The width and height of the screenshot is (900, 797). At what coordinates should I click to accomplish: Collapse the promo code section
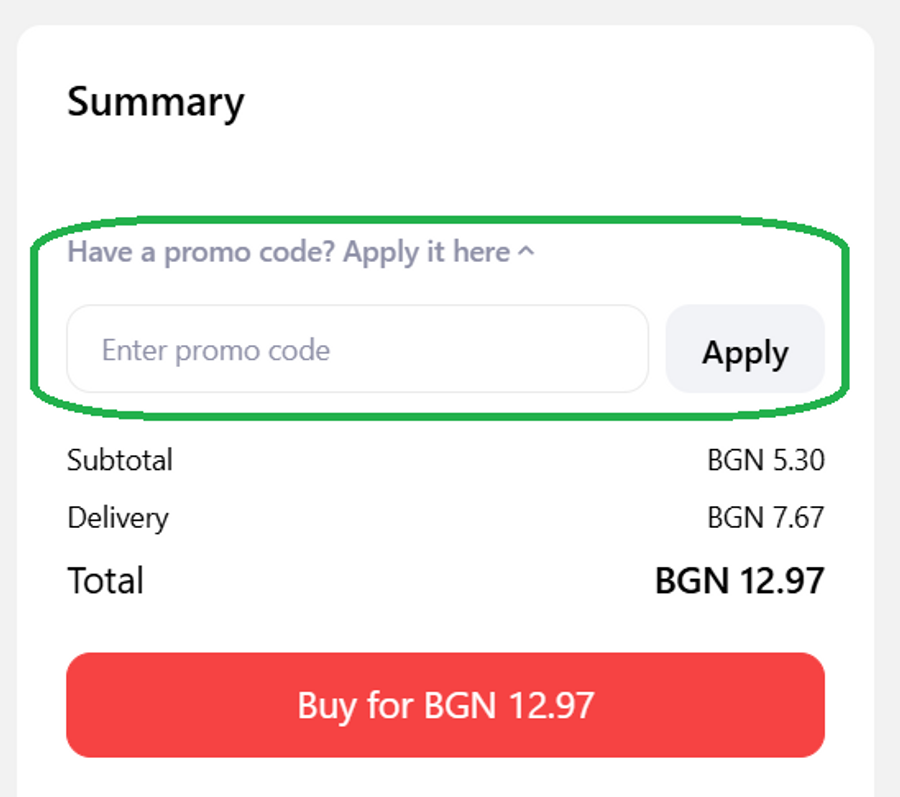tap(300, 251)
